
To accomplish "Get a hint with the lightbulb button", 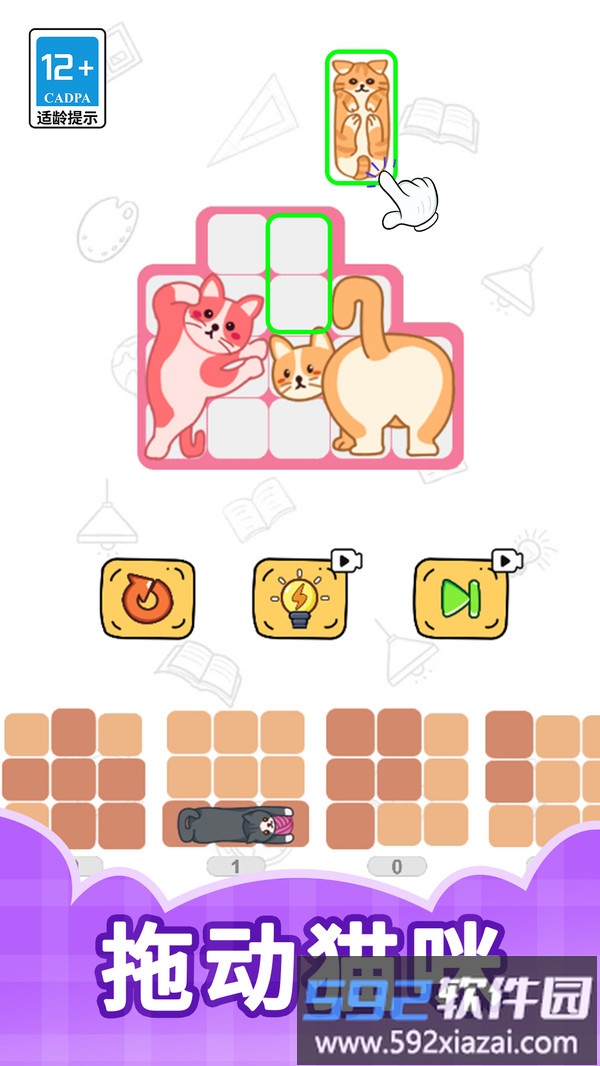I will [x=299, y=598].
